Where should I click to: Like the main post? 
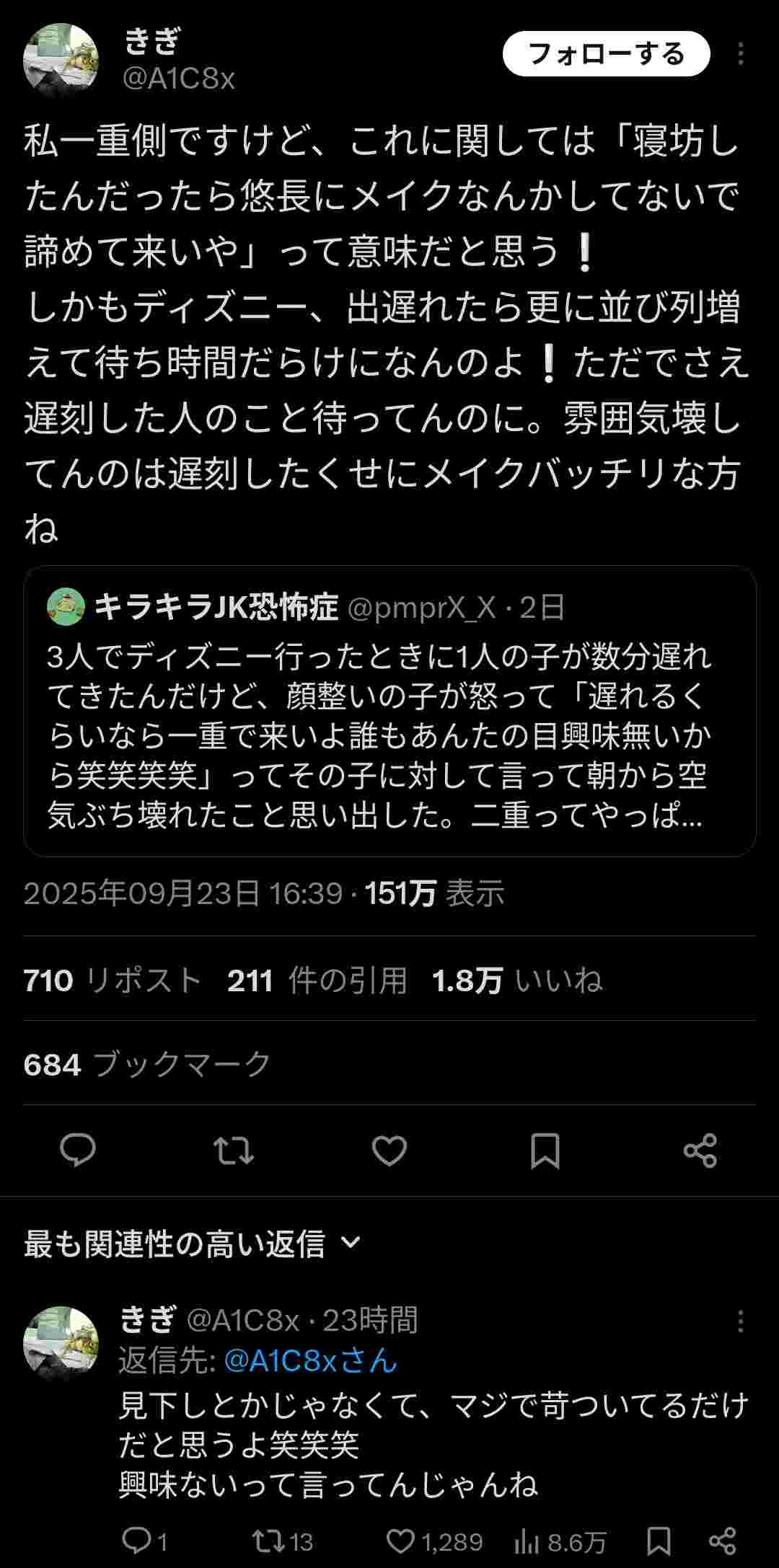[x=389, y=1150]
